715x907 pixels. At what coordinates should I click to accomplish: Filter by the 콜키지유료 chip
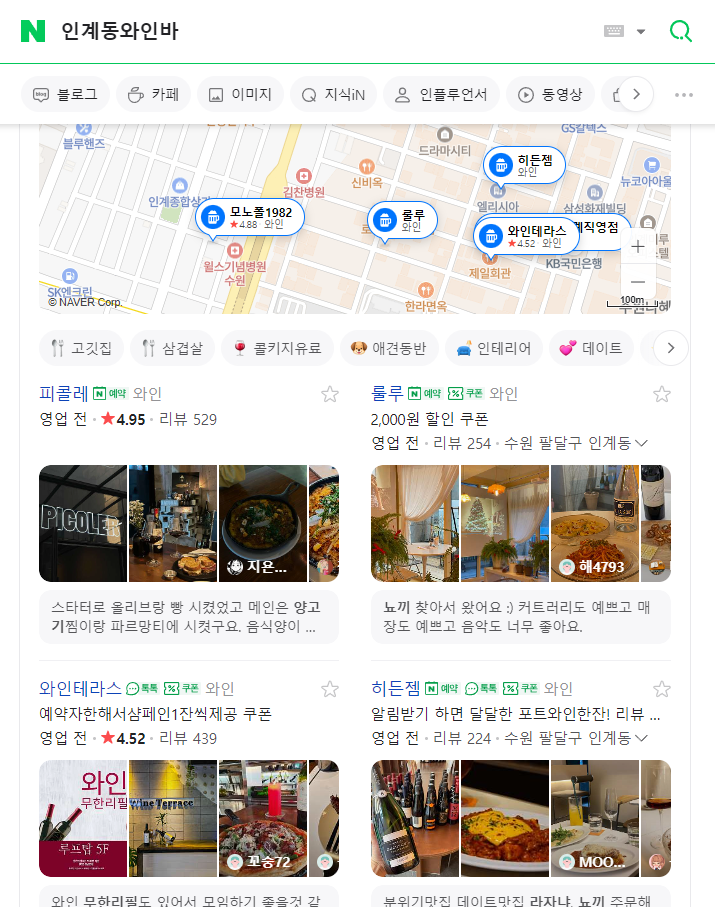pos(276,348)
